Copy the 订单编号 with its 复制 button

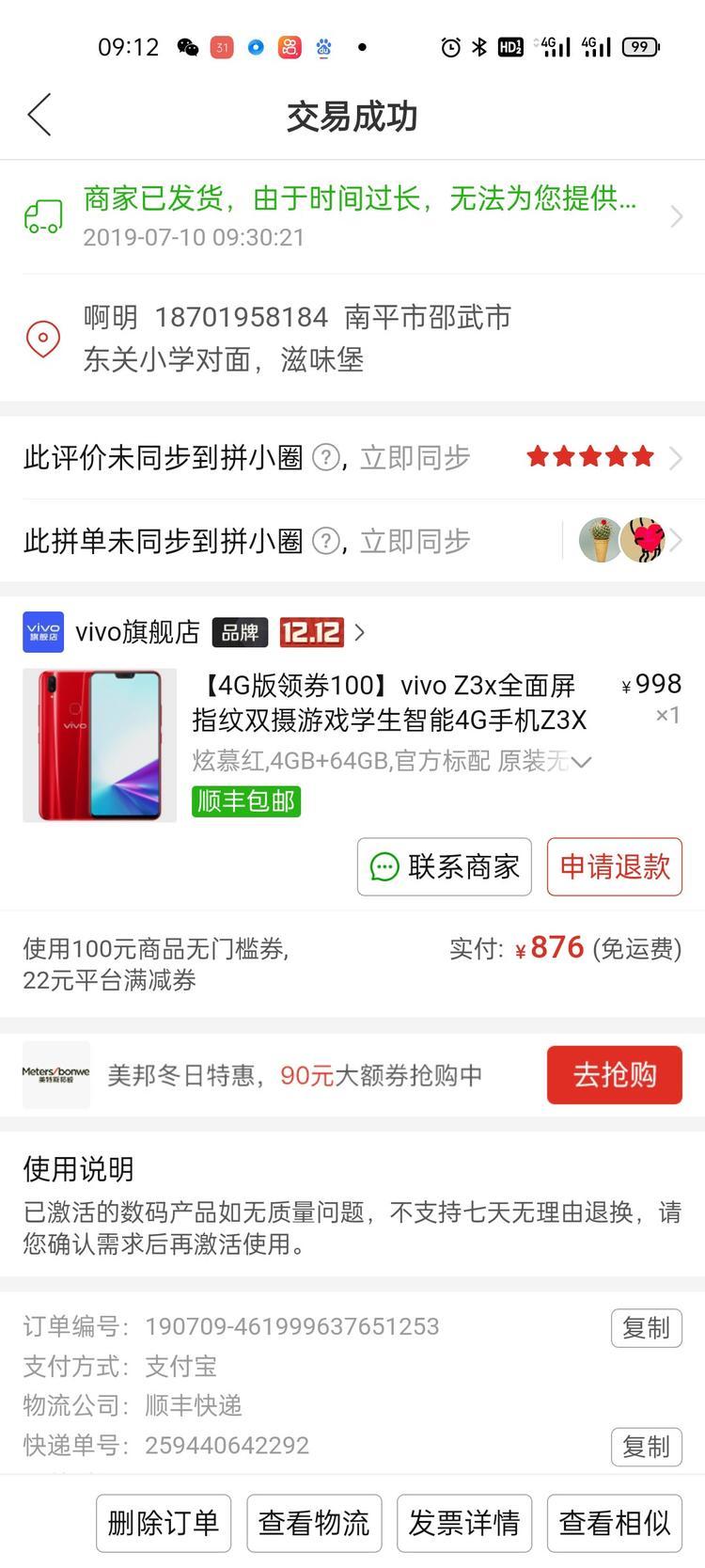(646, 1327)
